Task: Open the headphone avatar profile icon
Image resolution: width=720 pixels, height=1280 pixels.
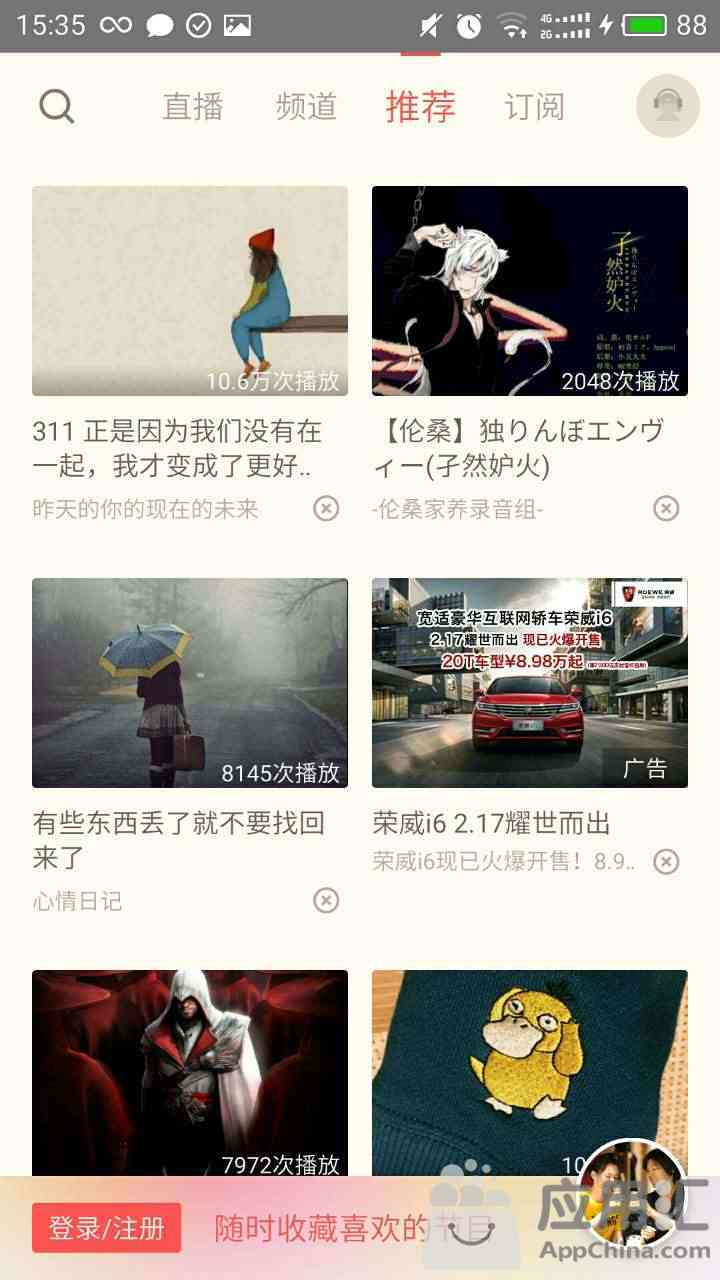Action: click(x=667, y=106)
